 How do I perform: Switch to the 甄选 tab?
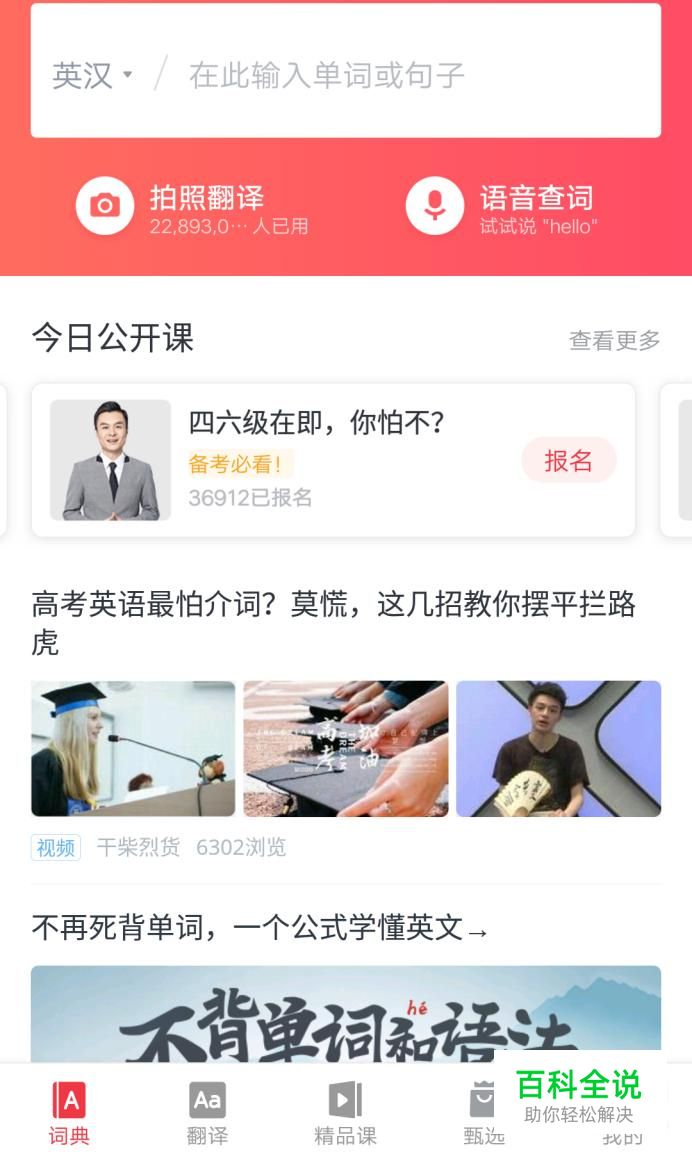coord(481,1113)
